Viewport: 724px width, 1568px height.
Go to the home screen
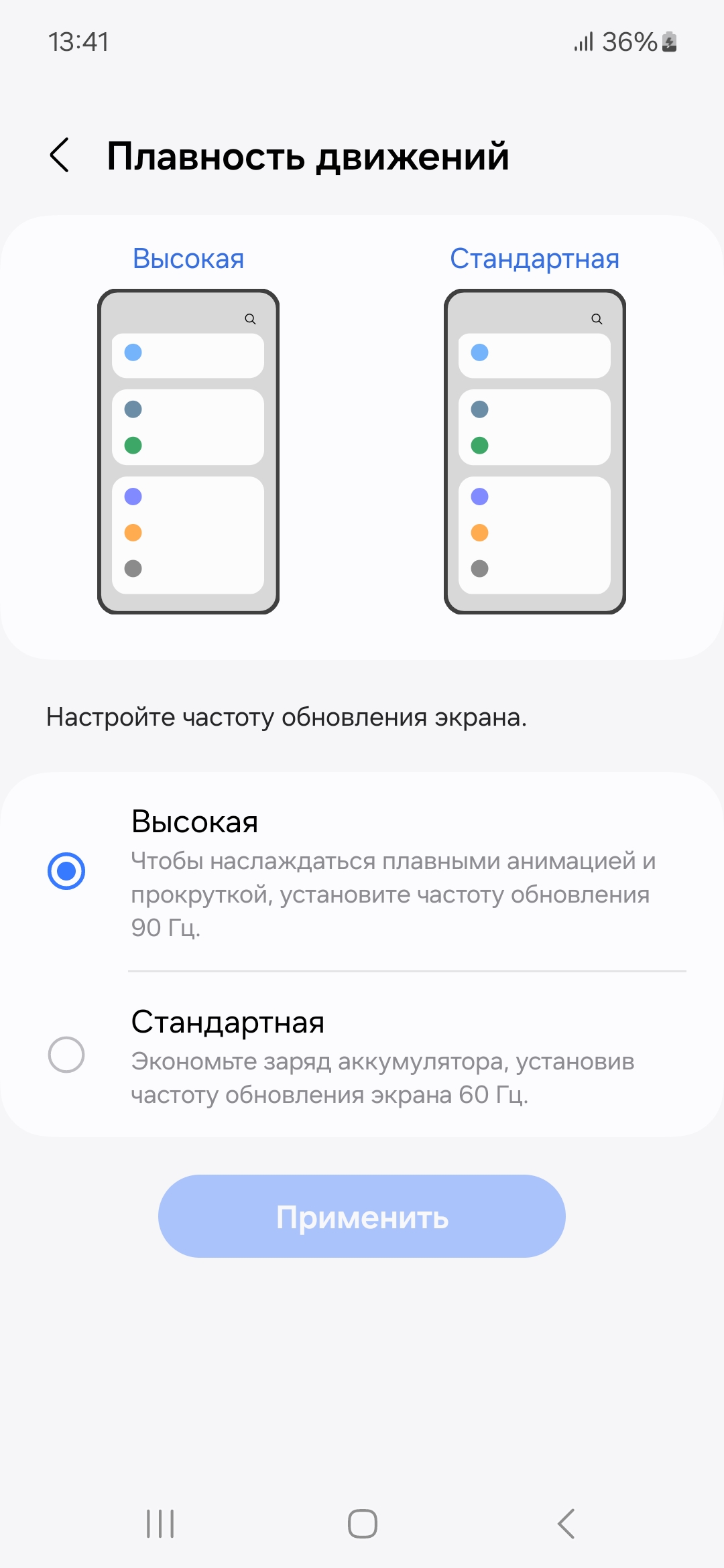tap(362, 1524)
